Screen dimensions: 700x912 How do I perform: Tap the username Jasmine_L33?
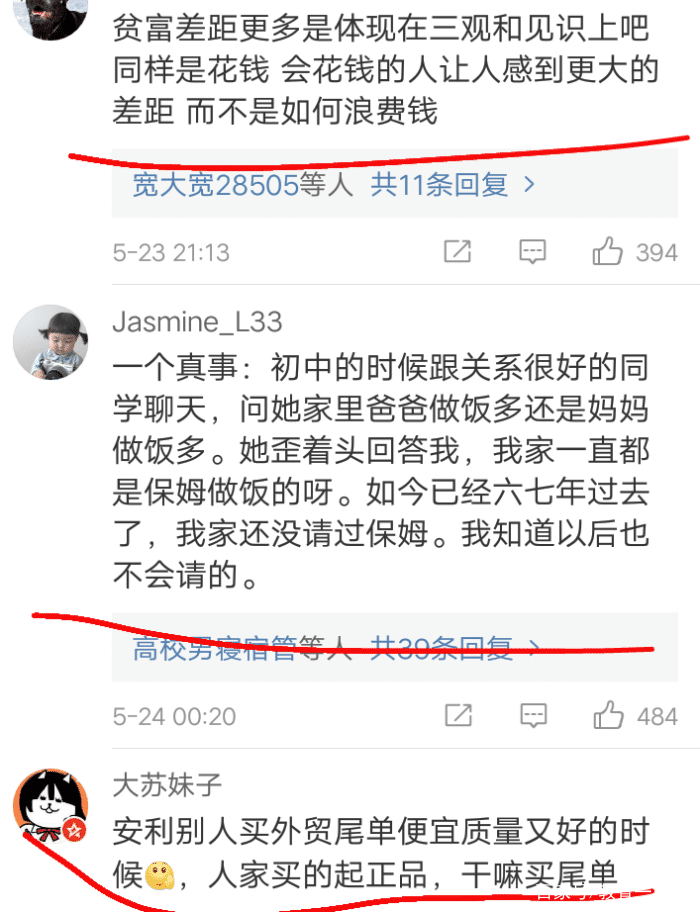pyautogui.click(x=197, y=322)
